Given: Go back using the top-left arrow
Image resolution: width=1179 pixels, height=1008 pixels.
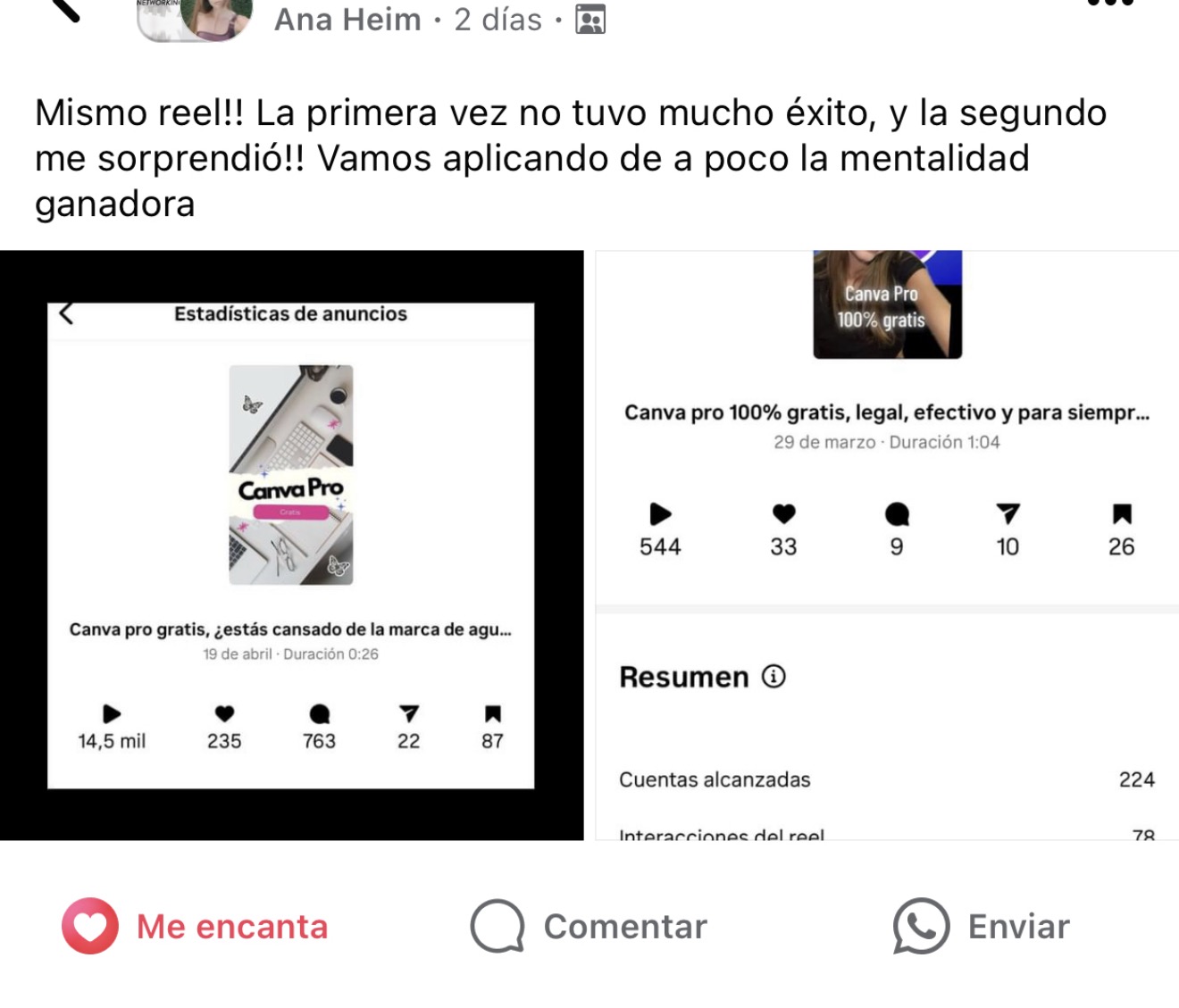Looking at the screenshot, I should 66,9.
